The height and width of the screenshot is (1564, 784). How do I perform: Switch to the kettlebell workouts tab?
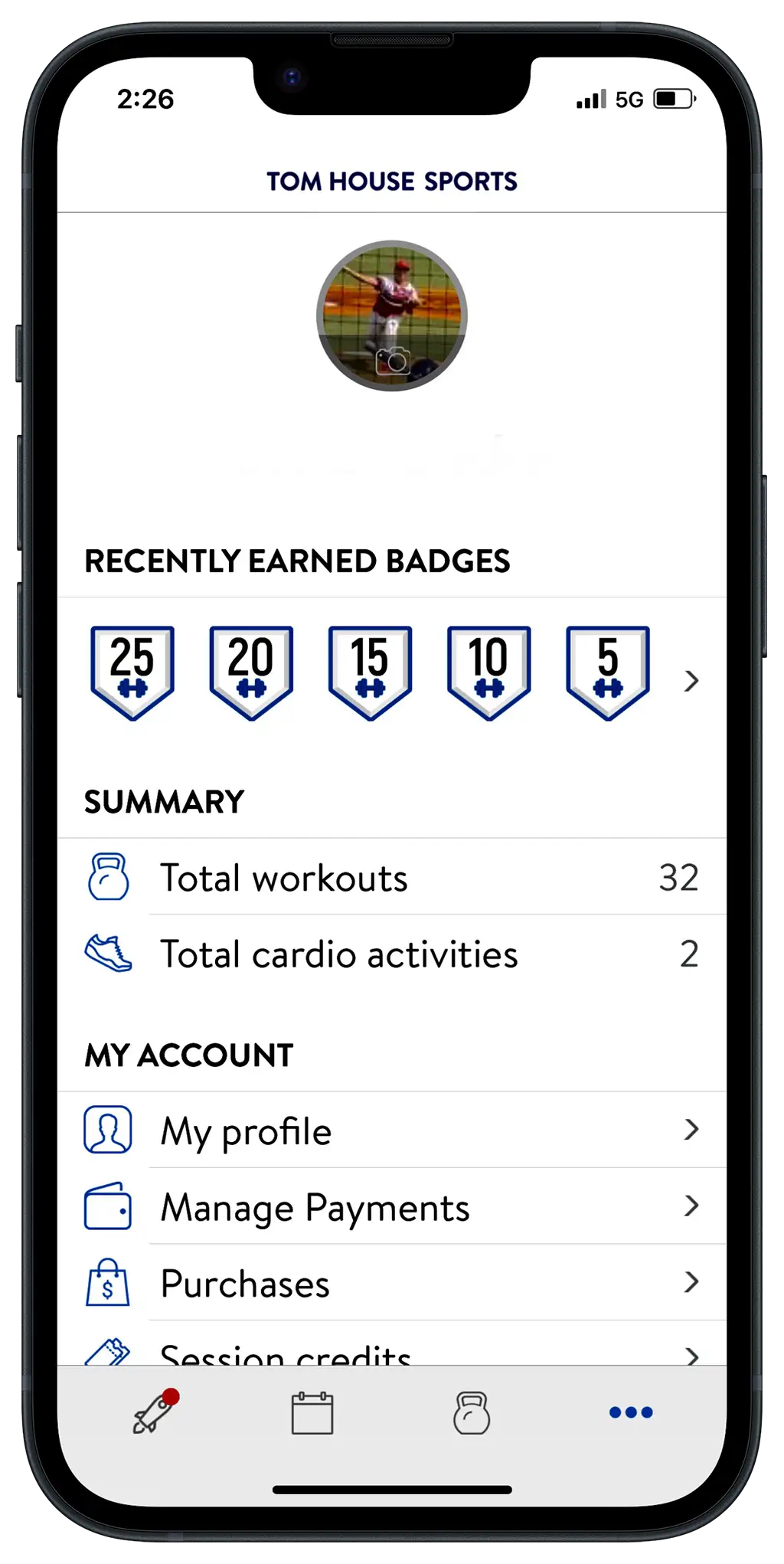coord(472,1412)
